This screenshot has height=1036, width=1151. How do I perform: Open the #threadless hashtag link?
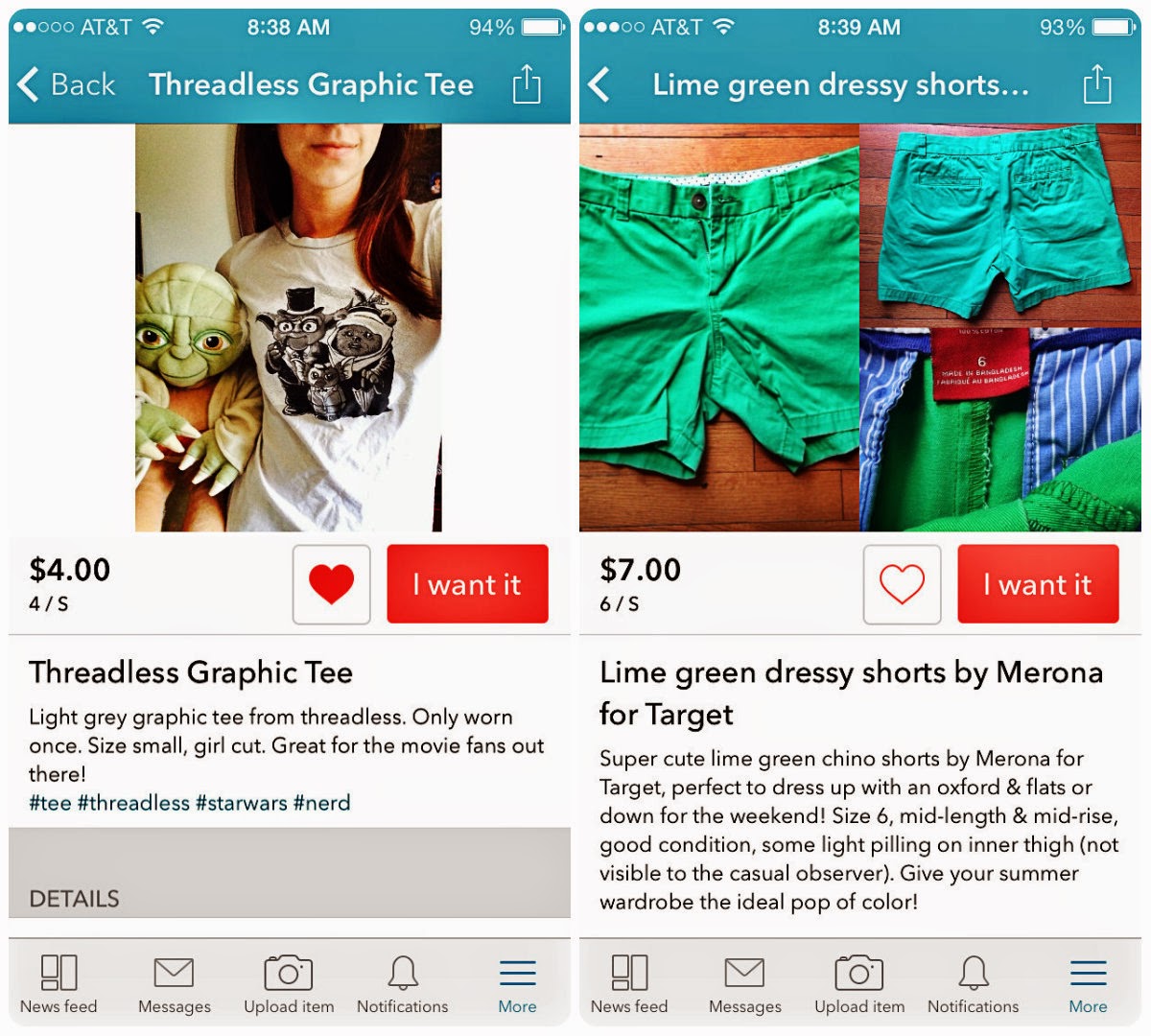click(133, 803)
